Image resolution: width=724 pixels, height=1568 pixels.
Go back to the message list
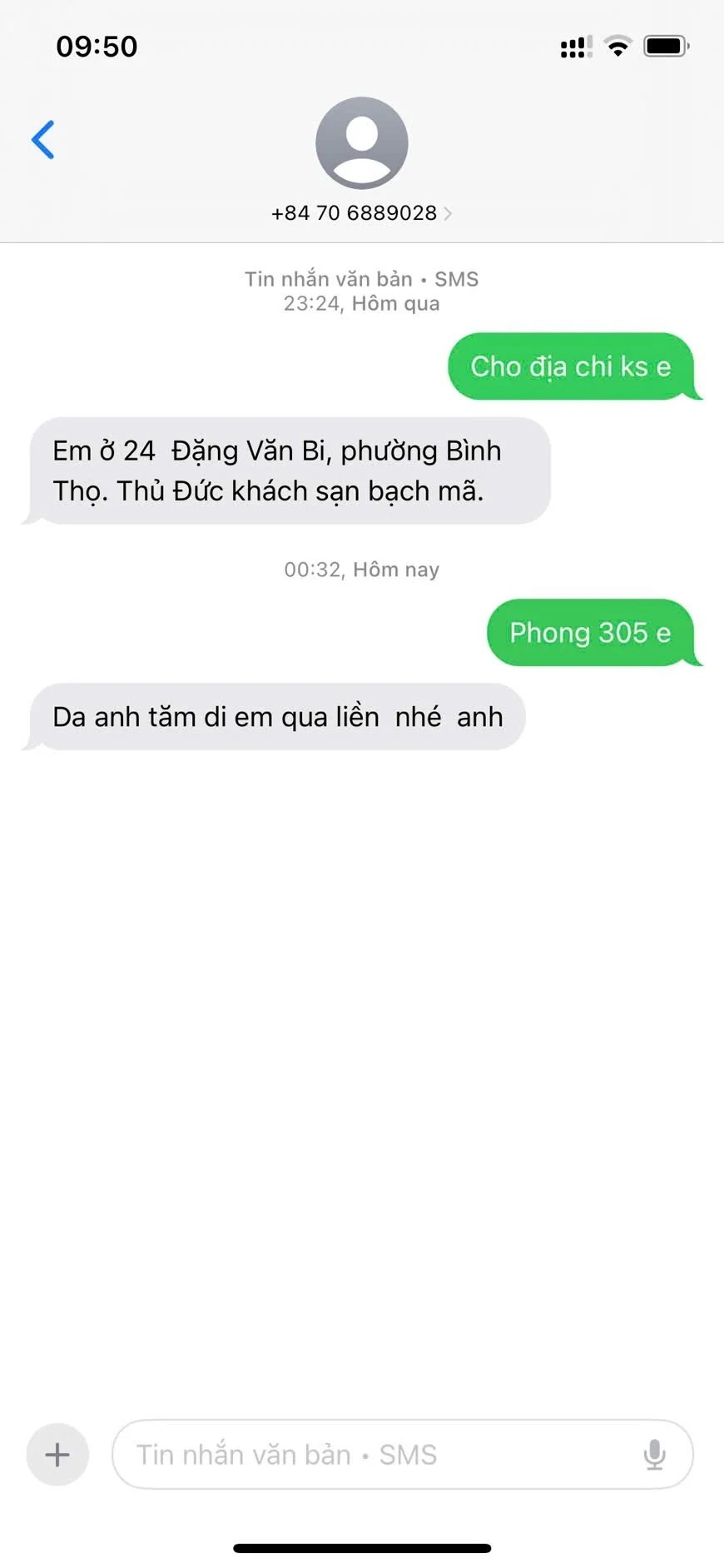pyautogui.click(x=43, y=140)
